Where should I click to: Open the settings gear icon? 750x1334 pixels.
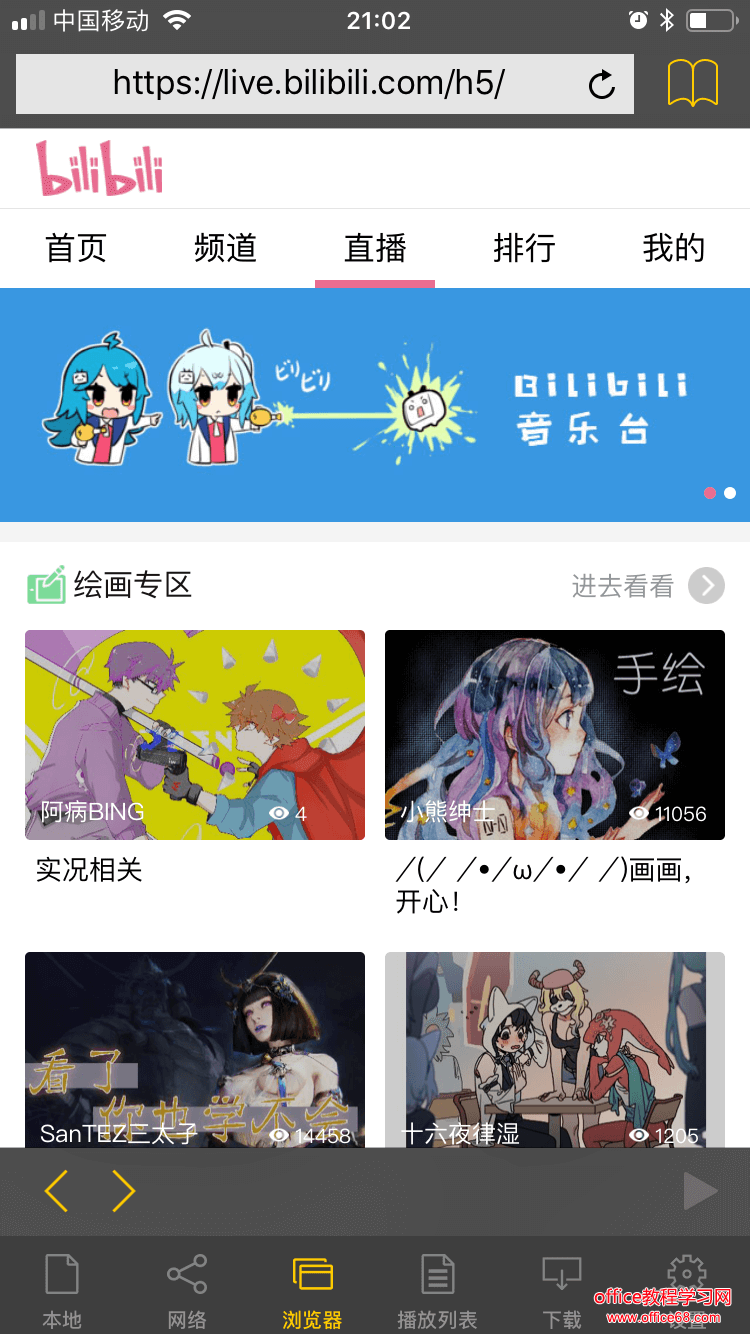pos(686,1270)
